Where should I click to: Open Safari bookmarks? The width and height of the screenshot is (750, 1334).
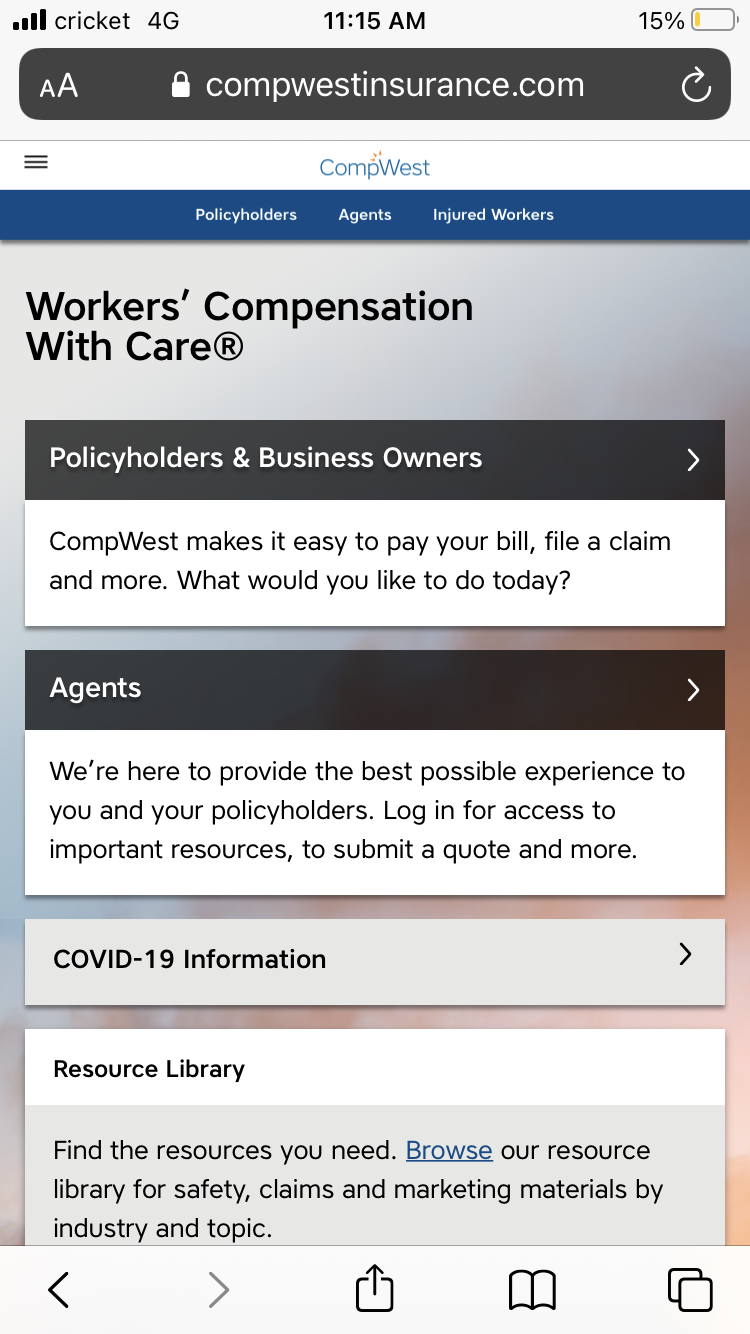point(532,1290)
